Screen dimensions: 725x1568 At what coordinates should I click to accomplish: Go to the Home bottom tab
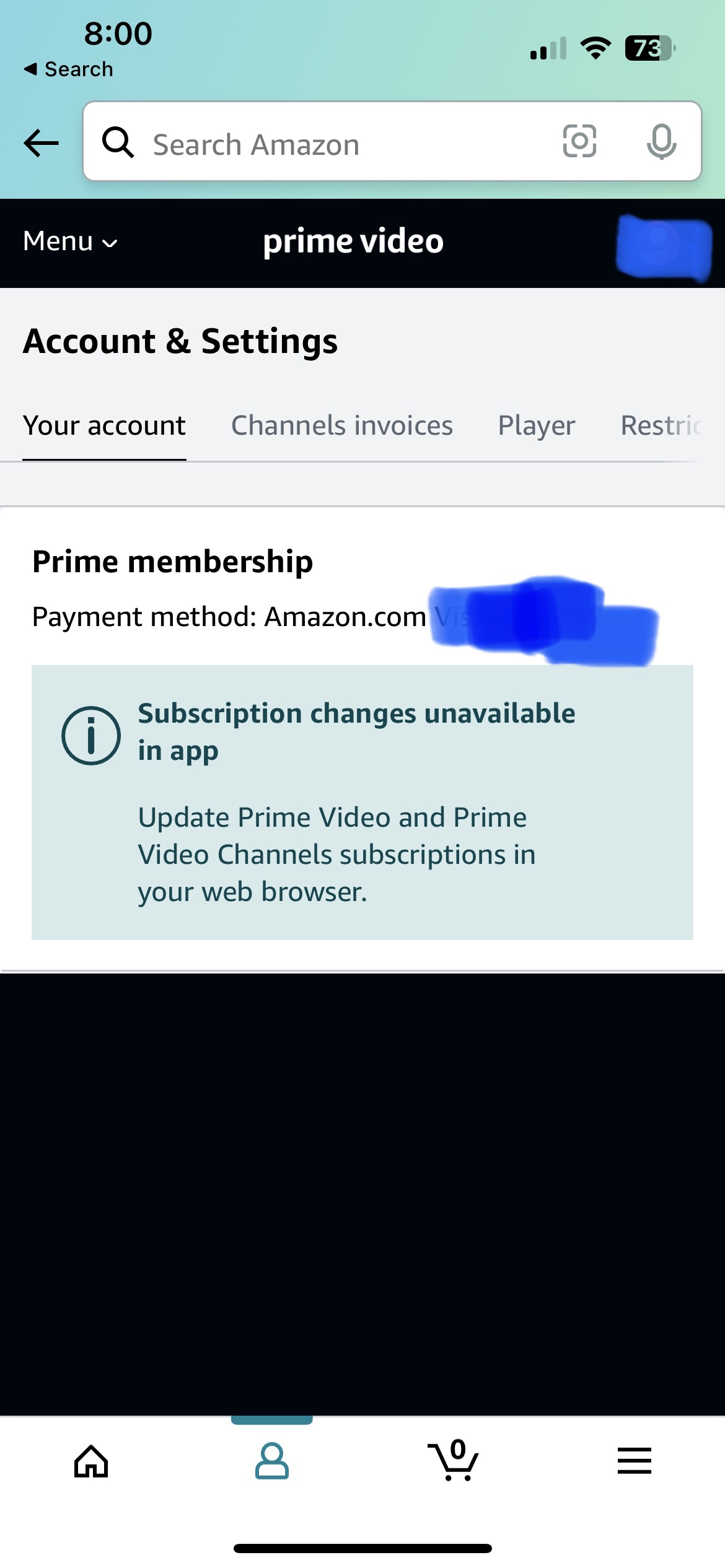point(91,1461)
